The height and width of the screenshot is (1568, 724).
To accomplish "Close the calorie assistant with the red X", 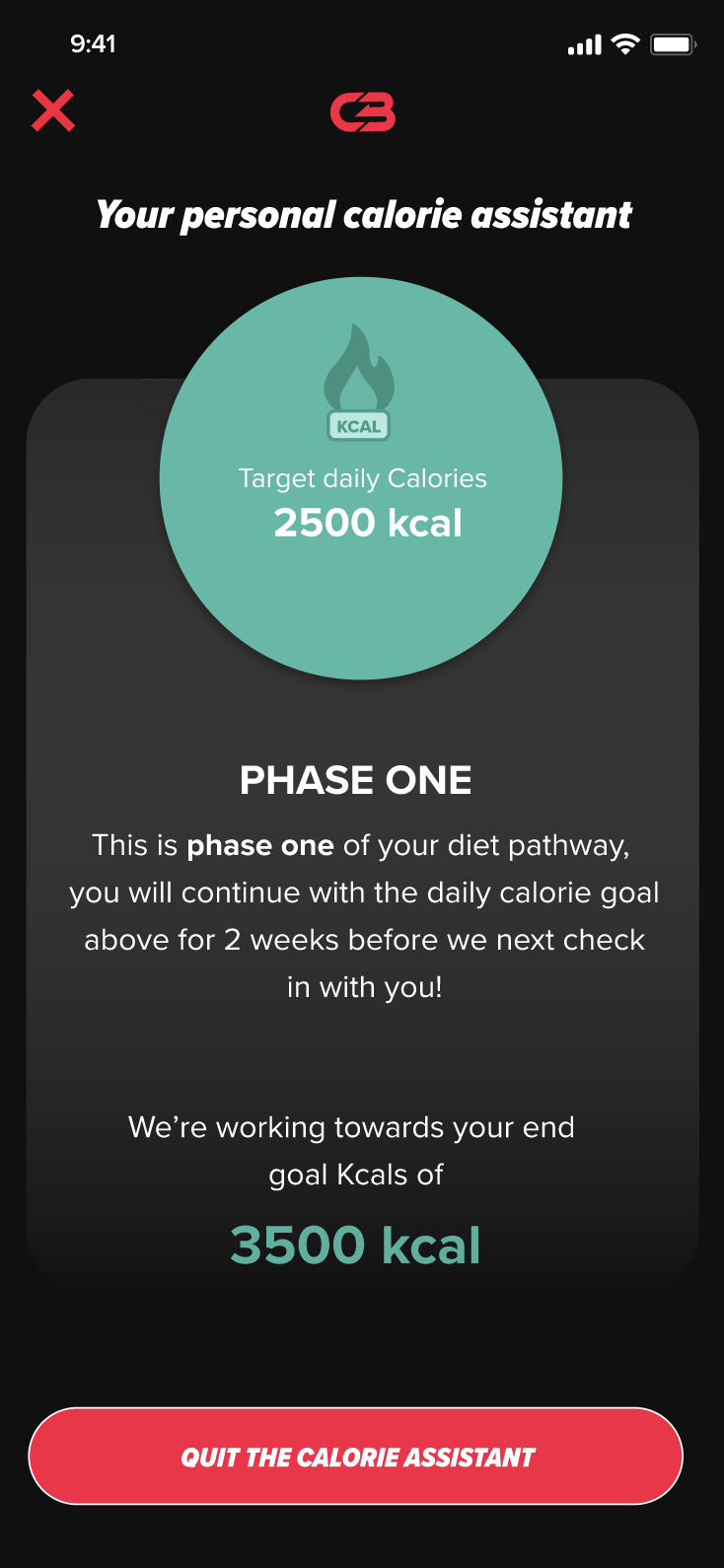I will click(53, 110).
